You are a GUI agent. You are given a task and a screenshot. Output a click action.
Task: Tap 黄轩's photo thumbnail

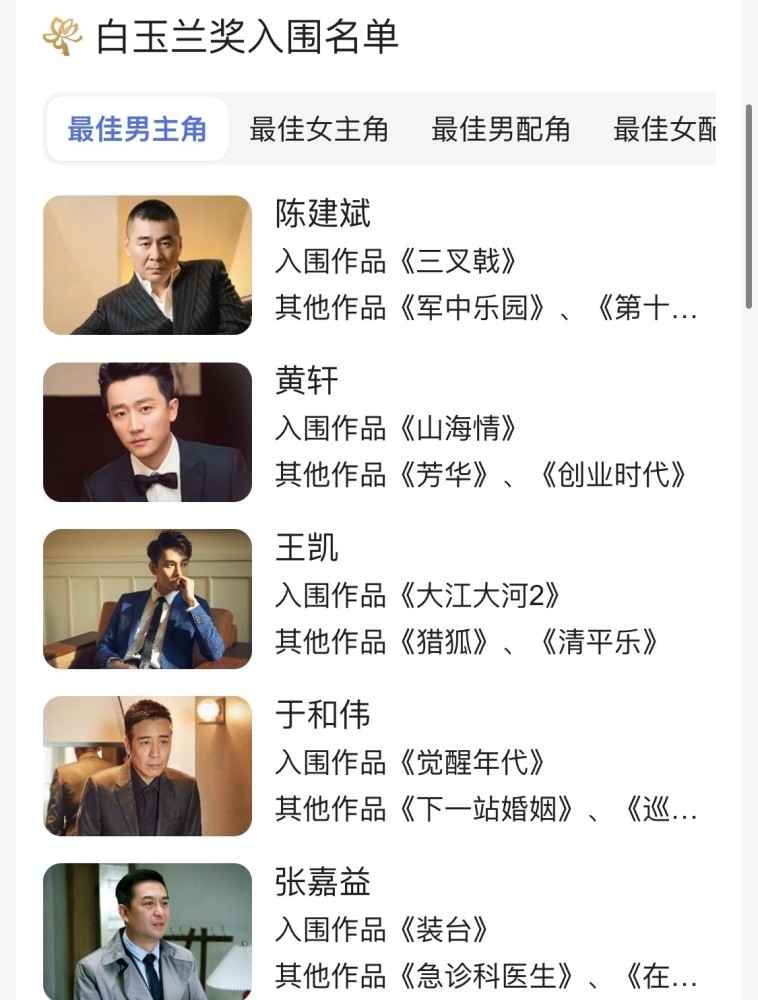coord(147,431)
